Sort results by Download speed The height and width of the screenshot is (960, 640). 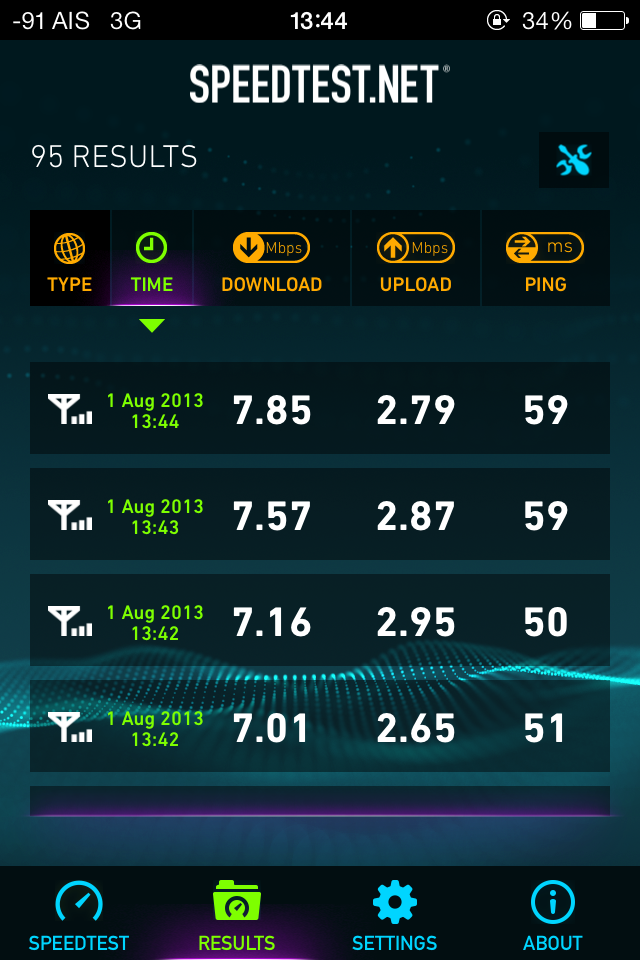tap(272, 258)
